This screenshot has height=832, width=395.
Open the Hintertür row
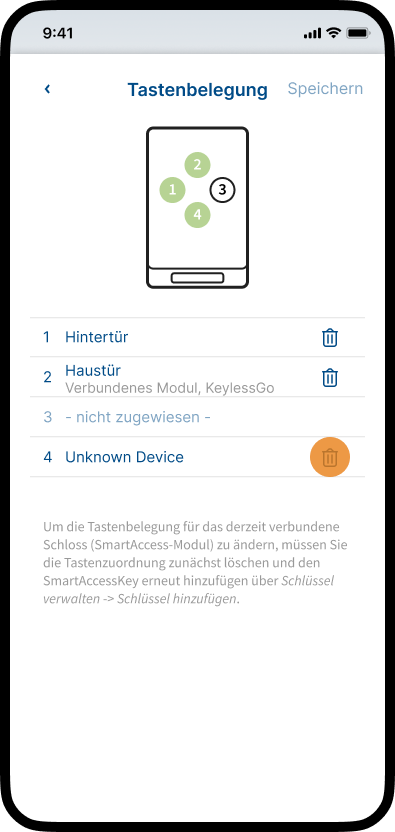(198, 337)
